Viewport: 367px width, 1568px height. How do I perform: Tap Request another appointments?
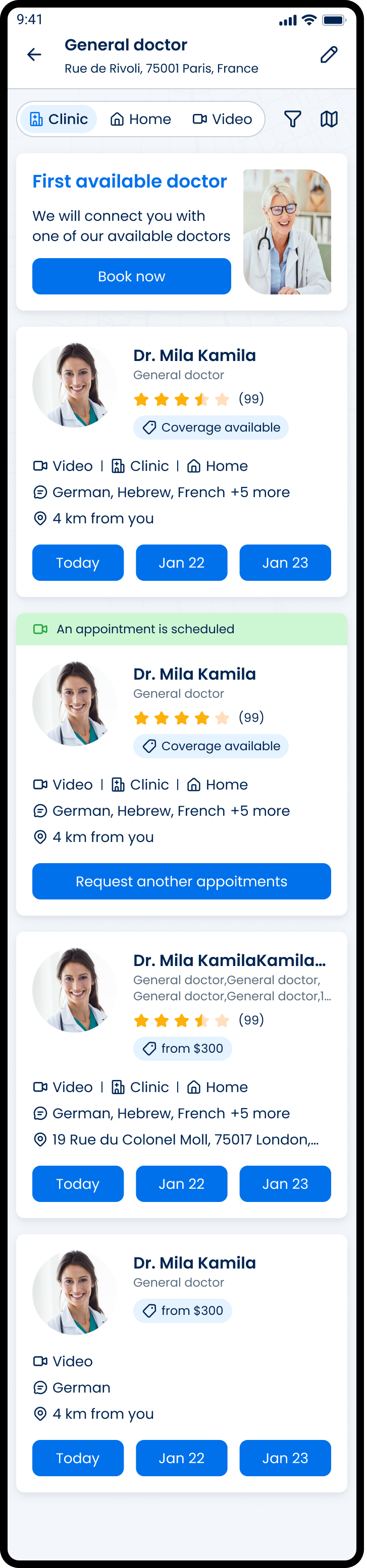pyautogui.click(x=182, y=881)
